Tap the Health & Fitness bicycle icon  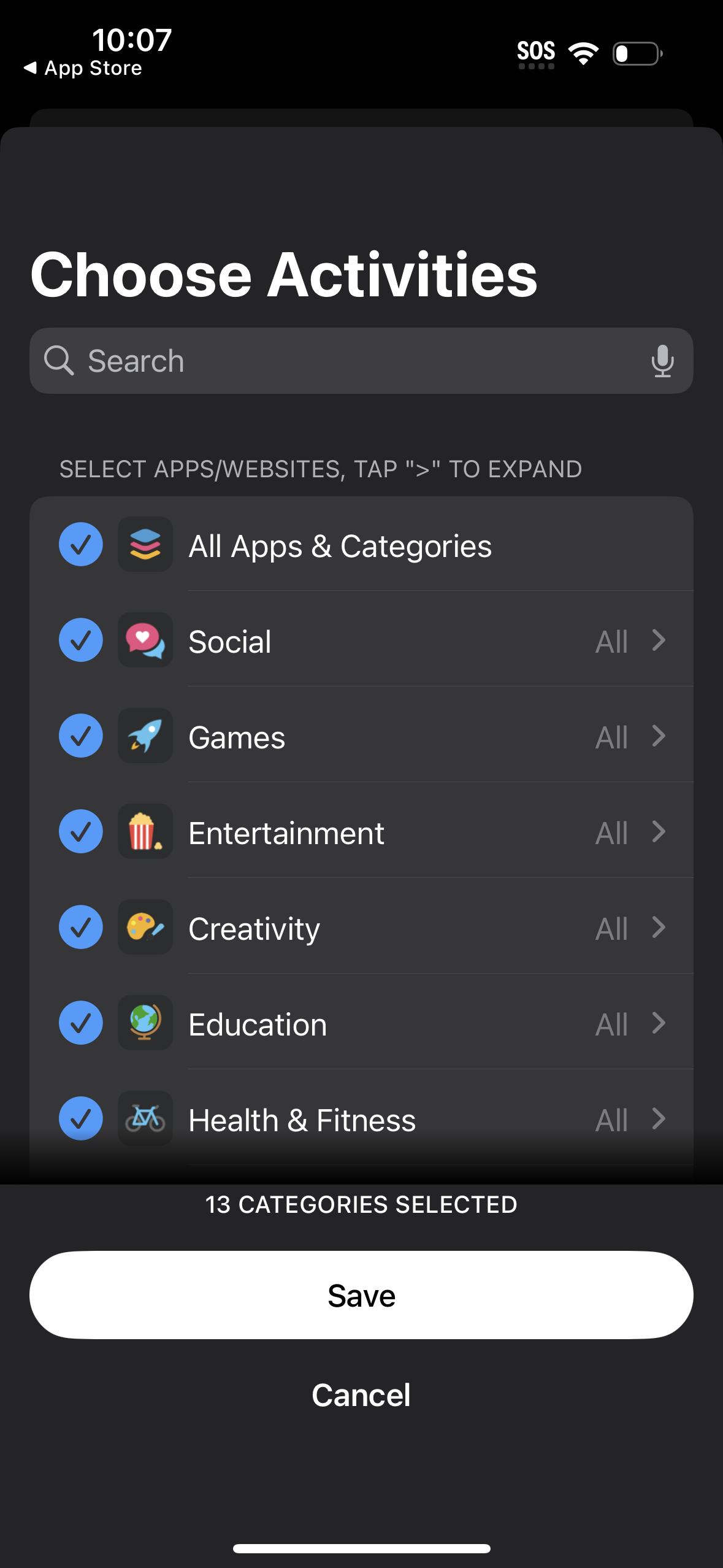[x=145, y=1119]
